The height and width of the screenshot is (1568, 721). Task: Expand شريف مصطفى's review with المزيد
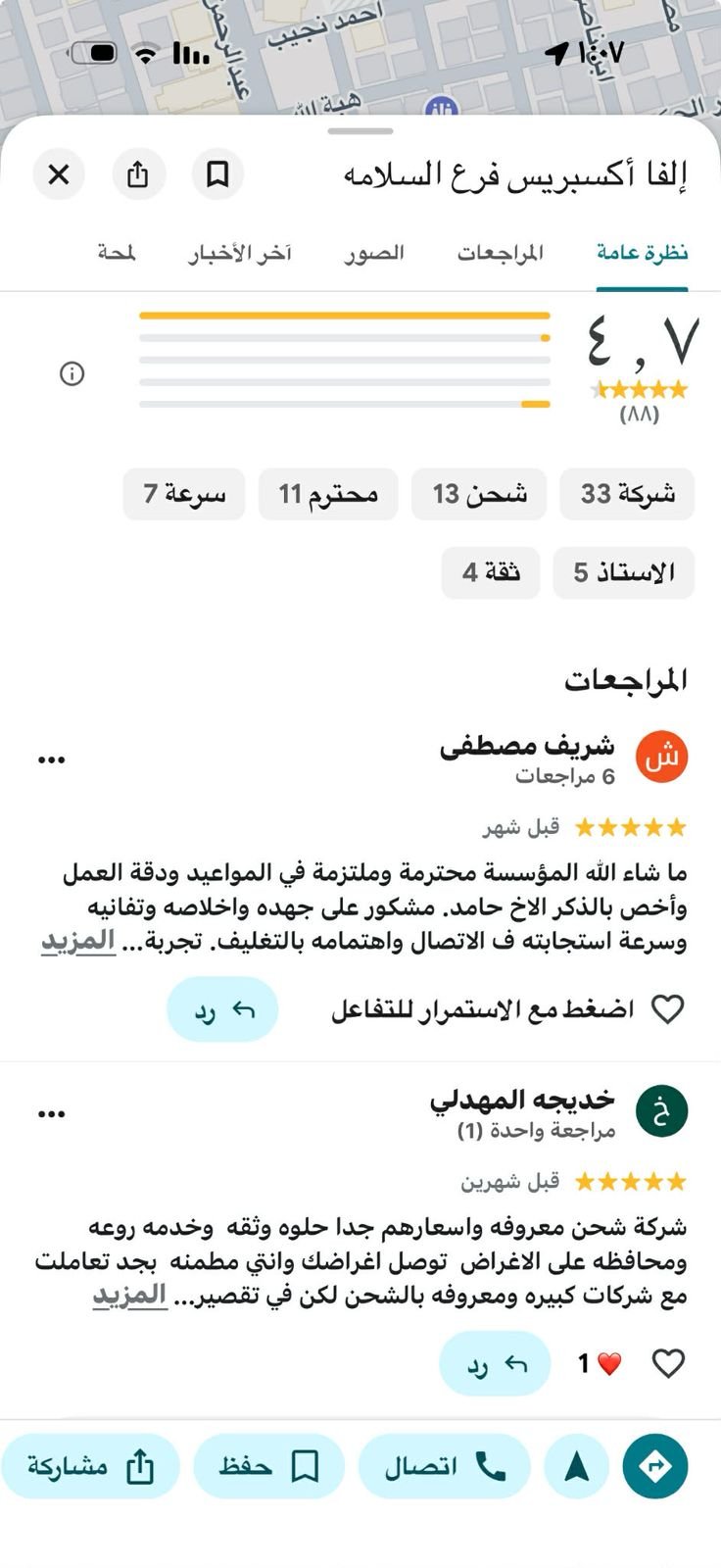(x=78, y=941)
